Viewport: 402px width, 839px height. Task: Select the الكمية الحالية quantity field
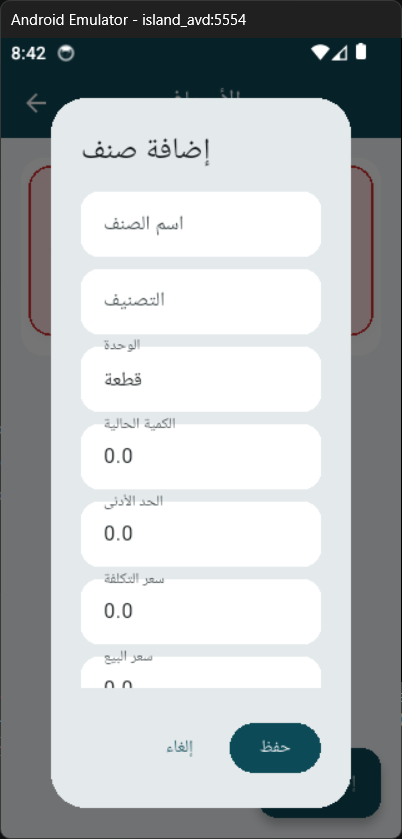pyautogui.click(x=201, y=456)
